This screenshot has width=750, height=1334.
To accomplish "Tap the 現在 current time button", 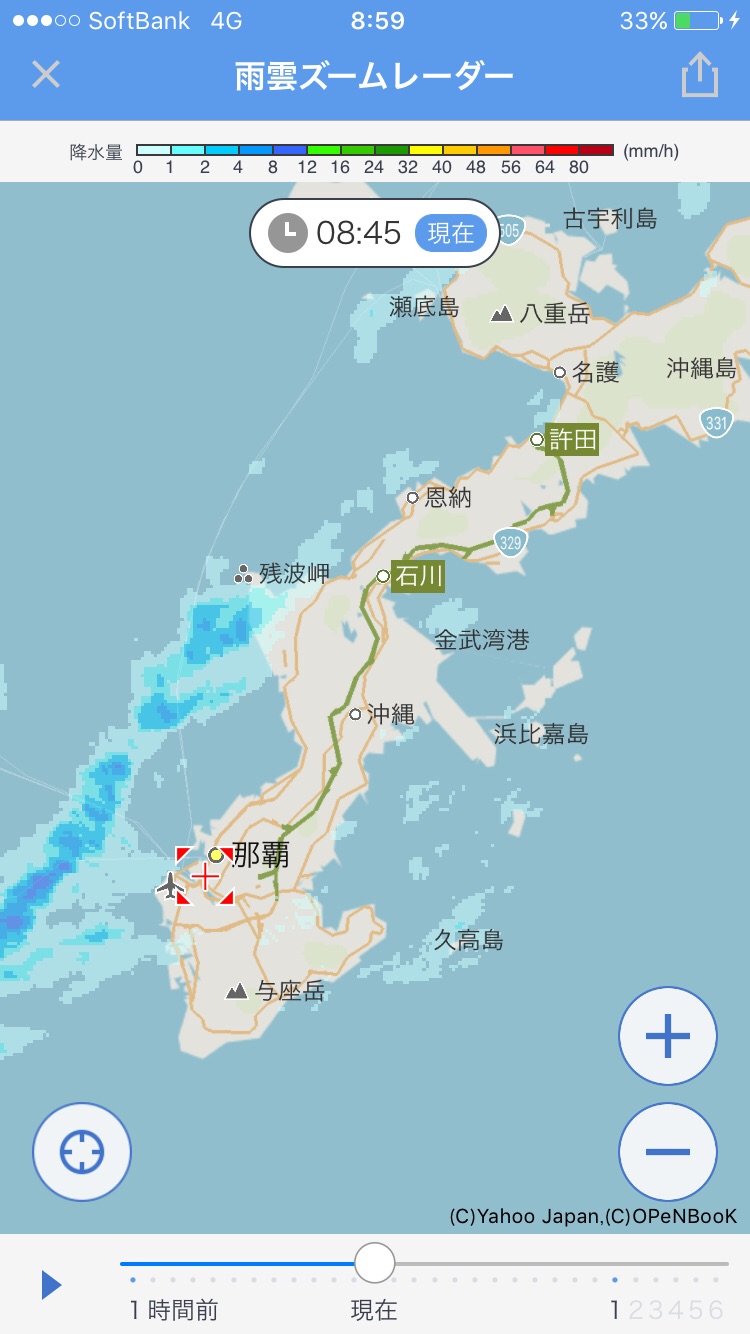I will (x=450, y=233).
